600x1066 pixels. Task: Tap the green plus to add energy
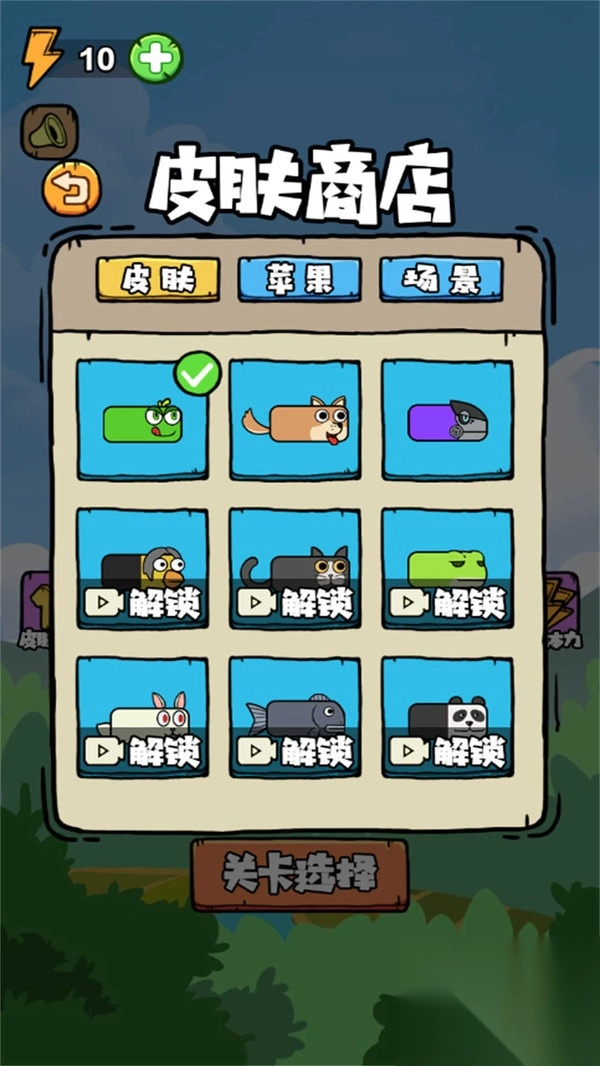tap(157, 58)
